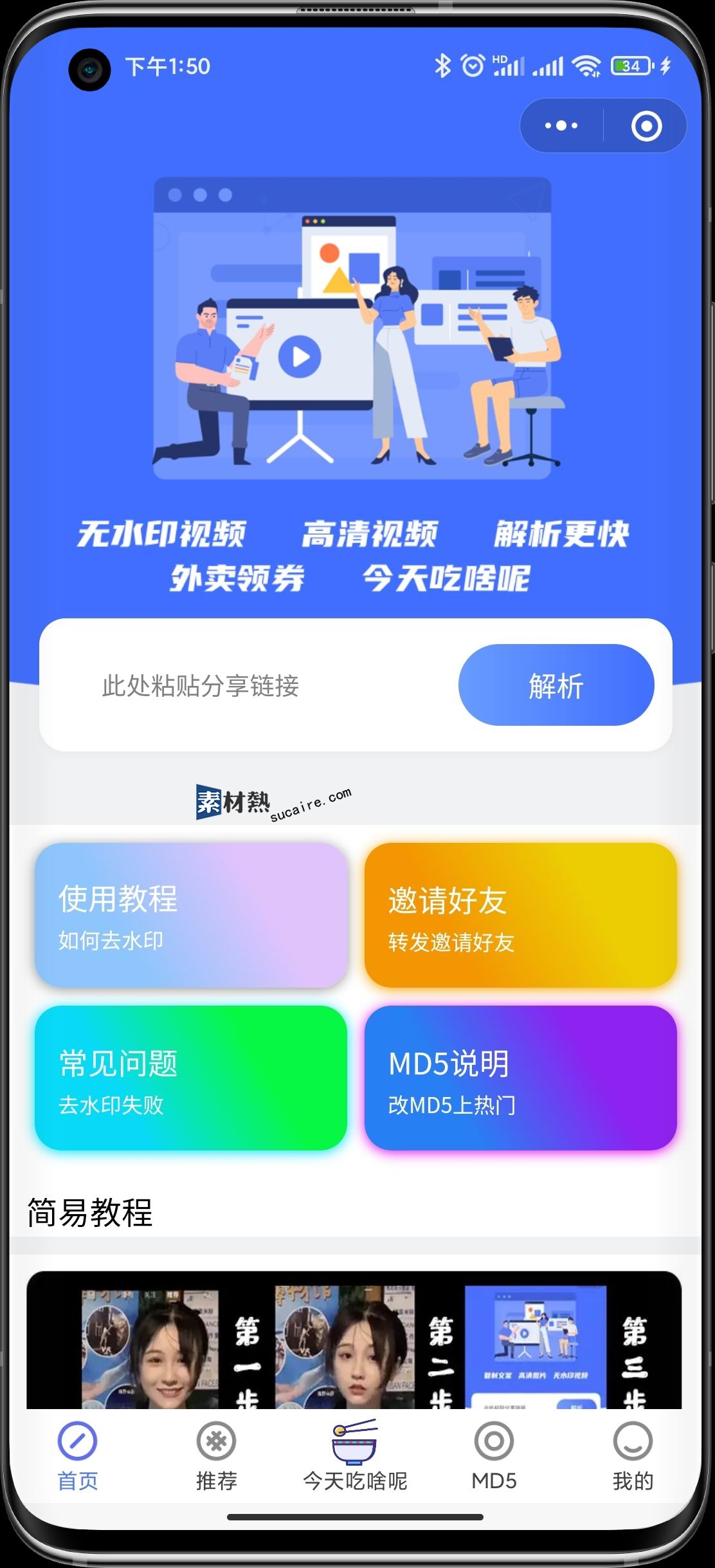Switch to the 我的 tab

pos(633,1457)
